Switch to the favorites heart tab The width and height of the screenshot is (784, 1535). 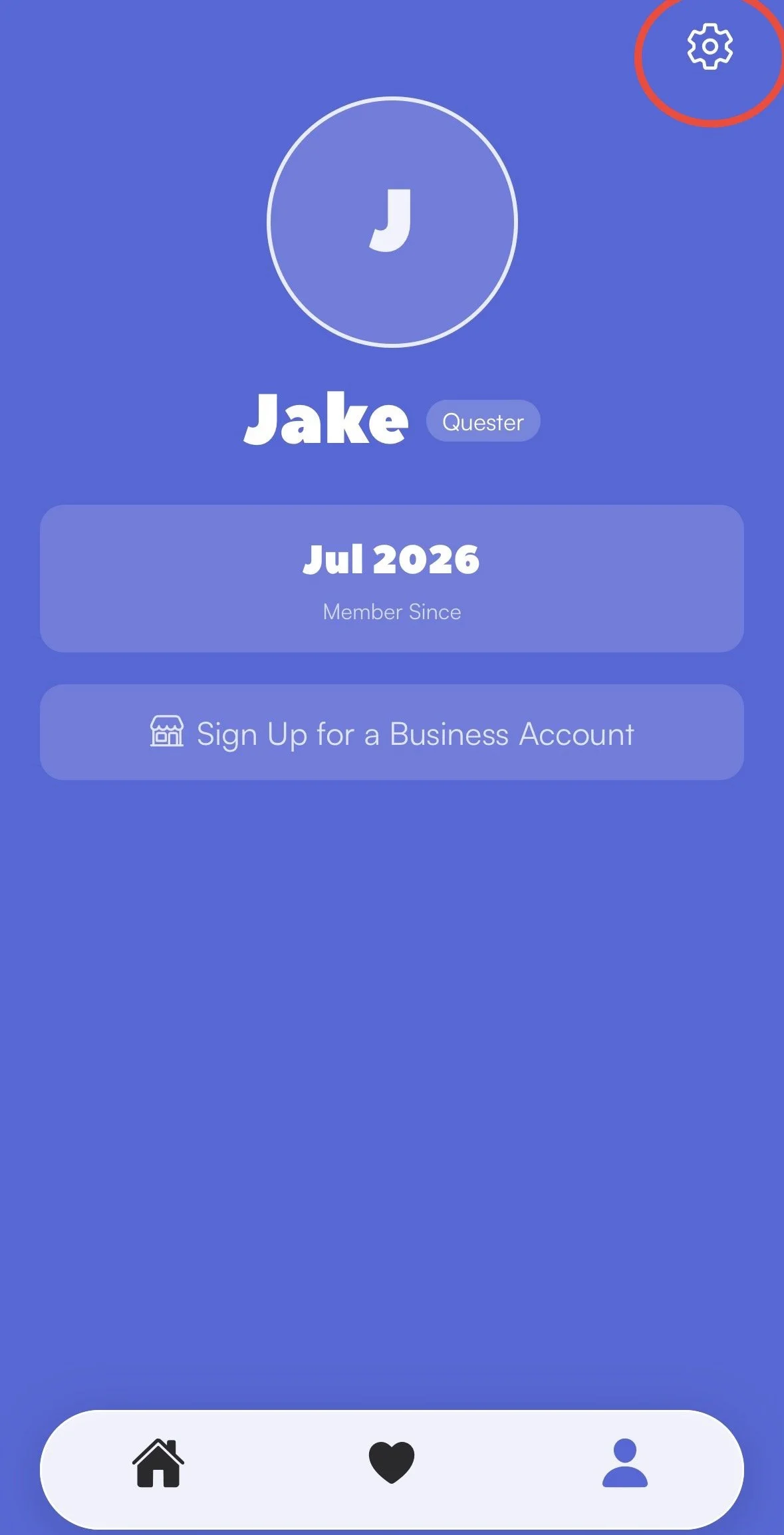click(x=392, y=1463)
